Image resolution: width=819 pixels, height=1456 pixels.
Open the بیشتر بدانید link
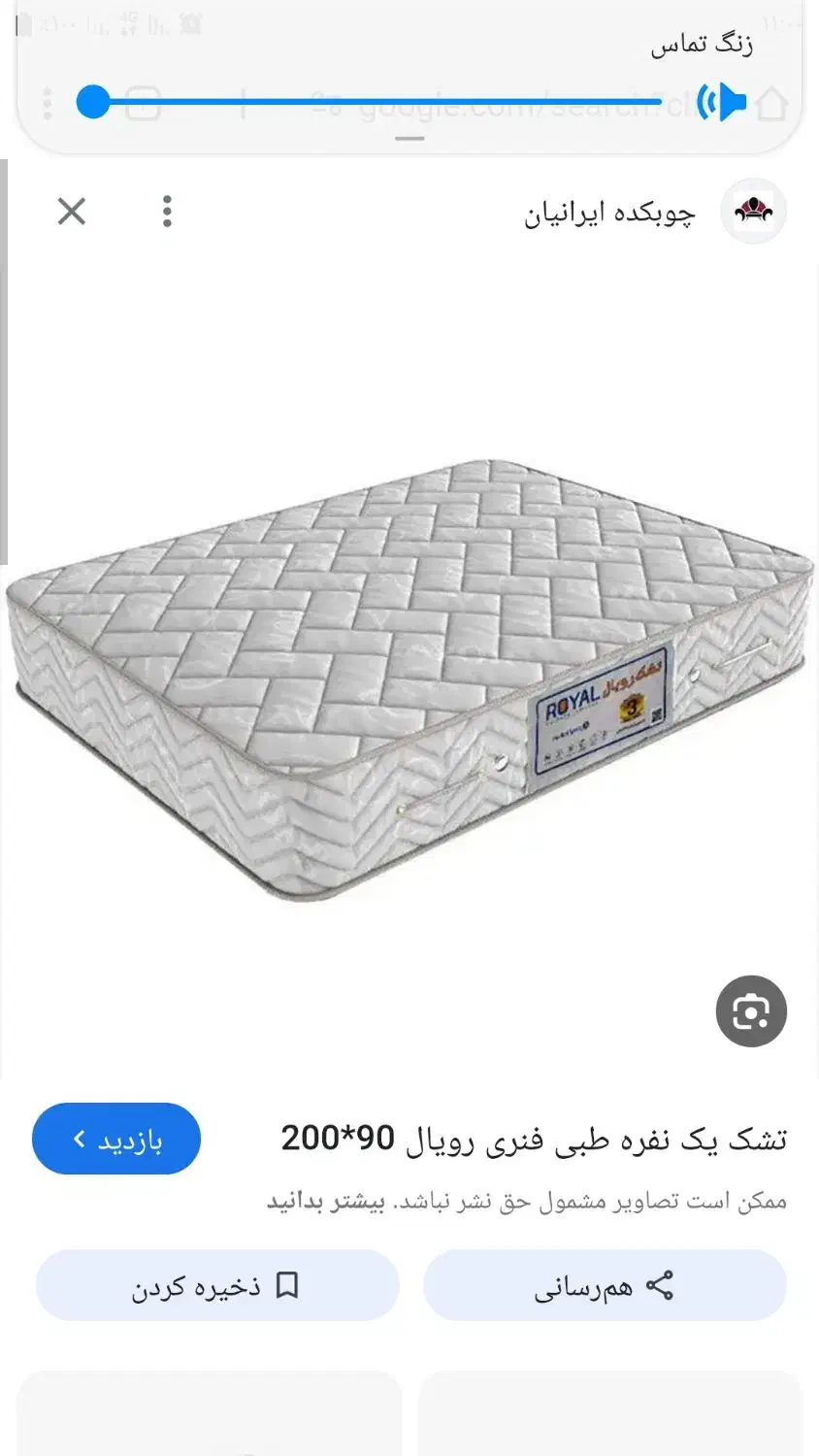pyautogui.click(x=326, y=1202)
